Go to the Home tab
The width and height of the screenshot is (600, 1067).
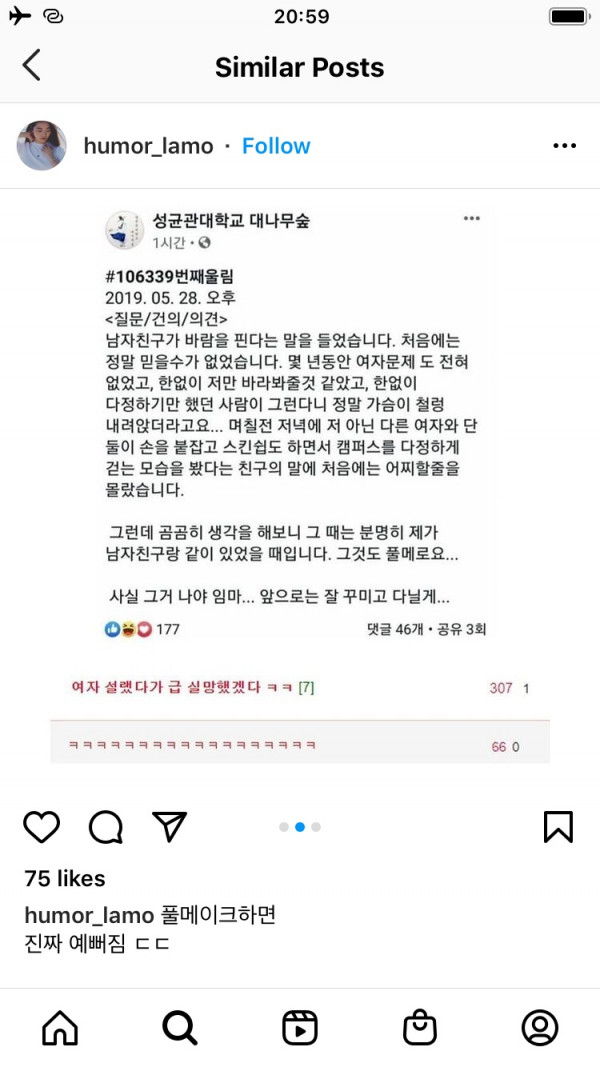pyautogui.click(x=60, y=1027)
